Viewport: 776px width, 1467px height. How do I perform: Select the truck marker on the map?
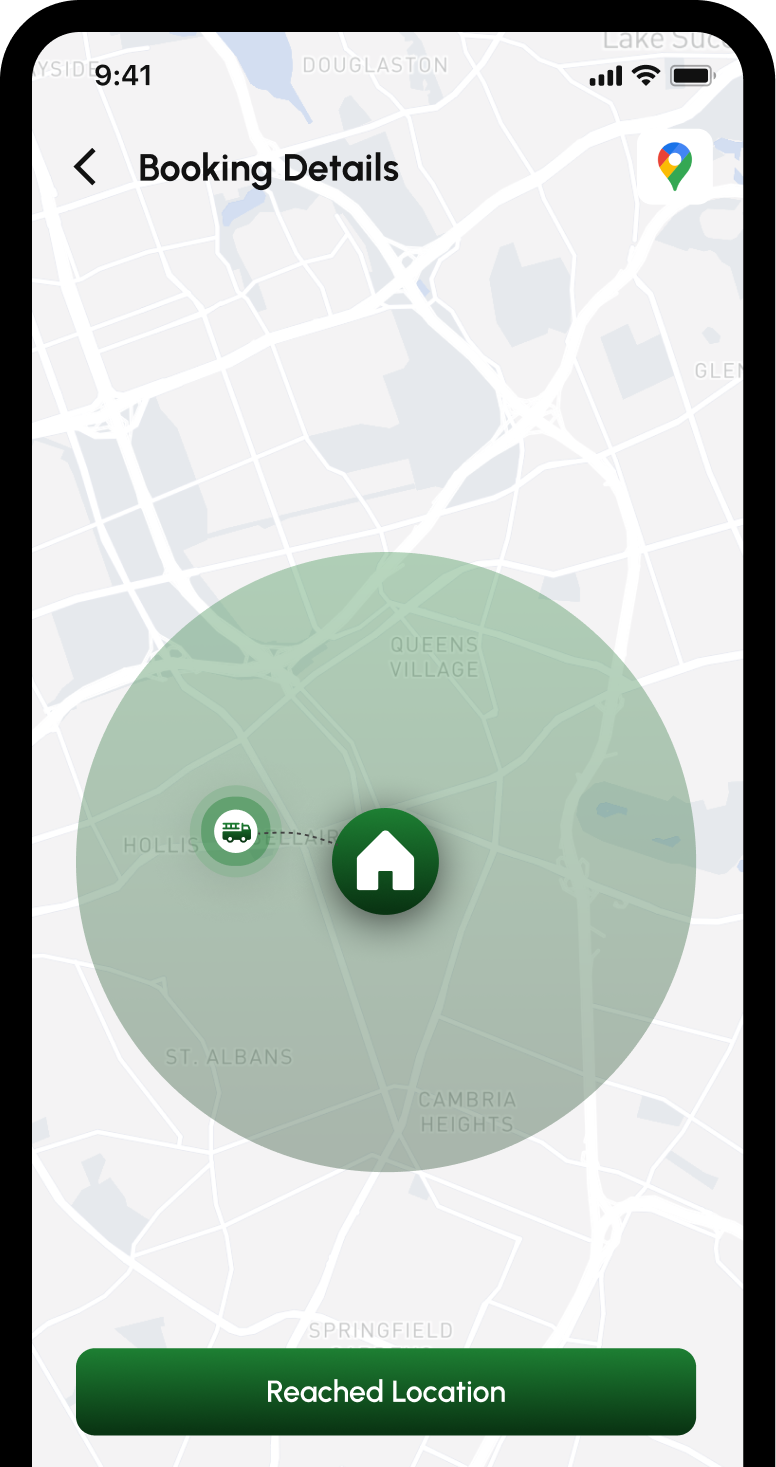pos(236,831)
